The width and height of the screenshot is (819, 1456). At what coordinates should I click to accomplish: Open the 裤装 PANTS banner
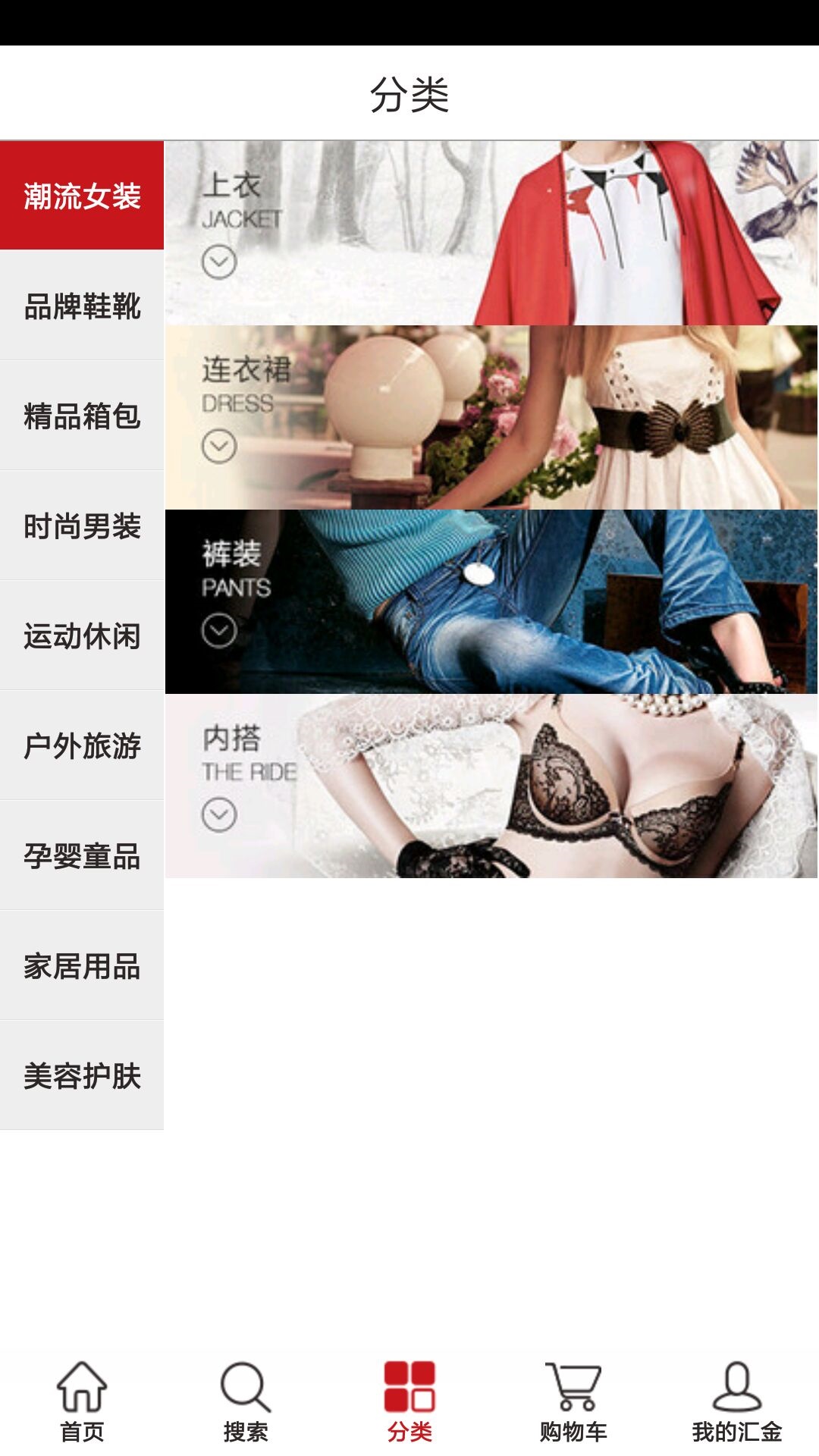coord(491,601)
